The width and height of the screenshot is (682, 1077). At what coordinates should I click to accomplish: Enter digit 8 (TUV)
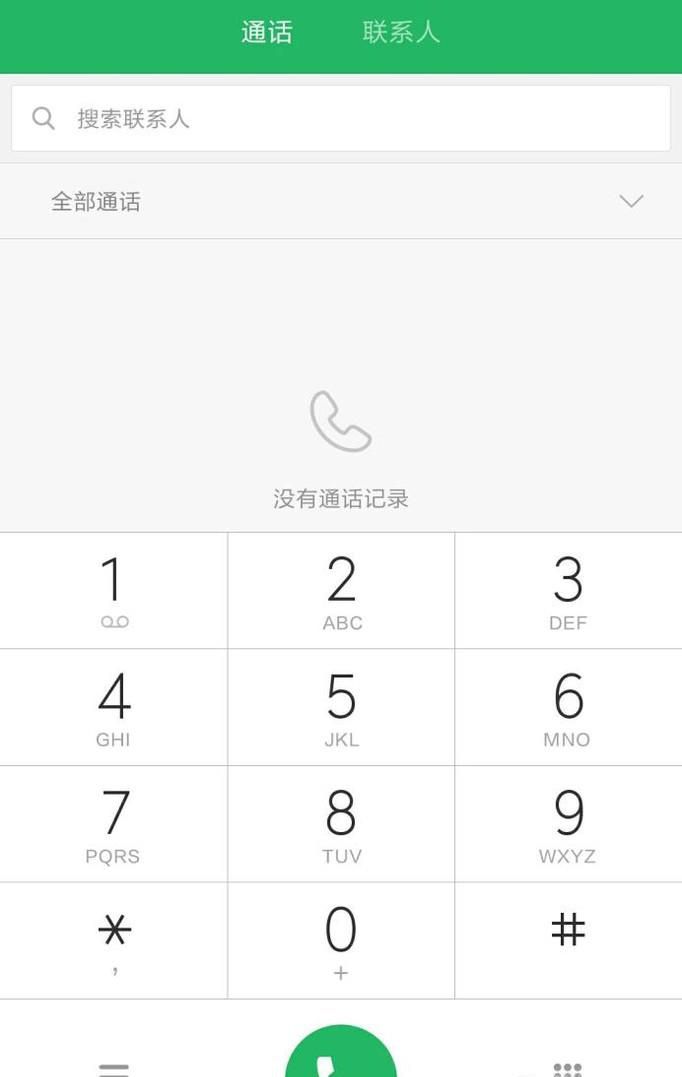[341, 824]
